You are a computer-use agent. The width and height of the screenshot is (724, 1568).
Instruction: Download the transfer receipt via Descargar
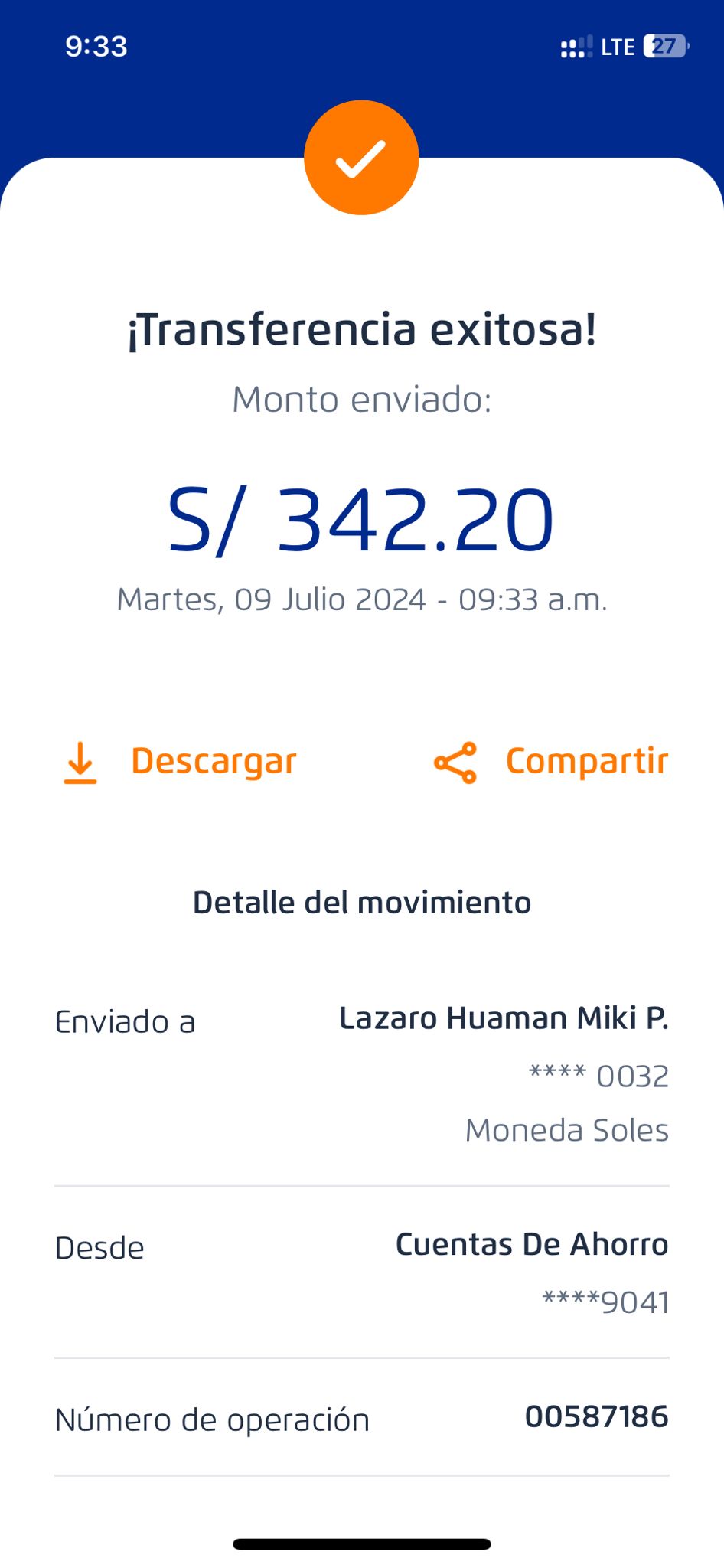[x=179, y=763]
